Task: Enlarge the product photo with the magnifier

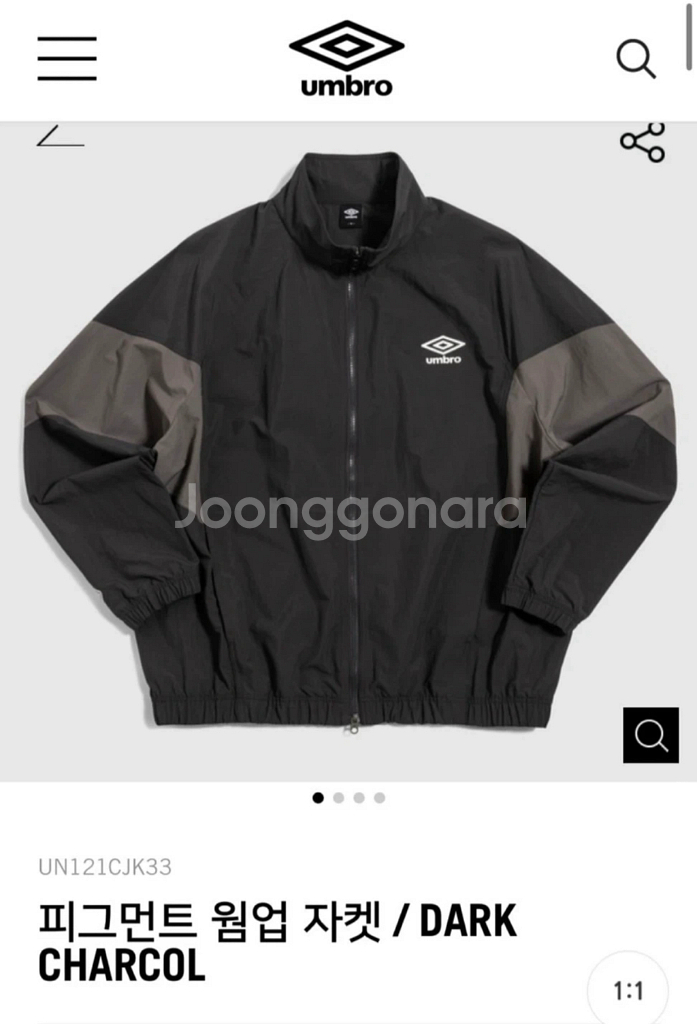Action: point(650,735)
